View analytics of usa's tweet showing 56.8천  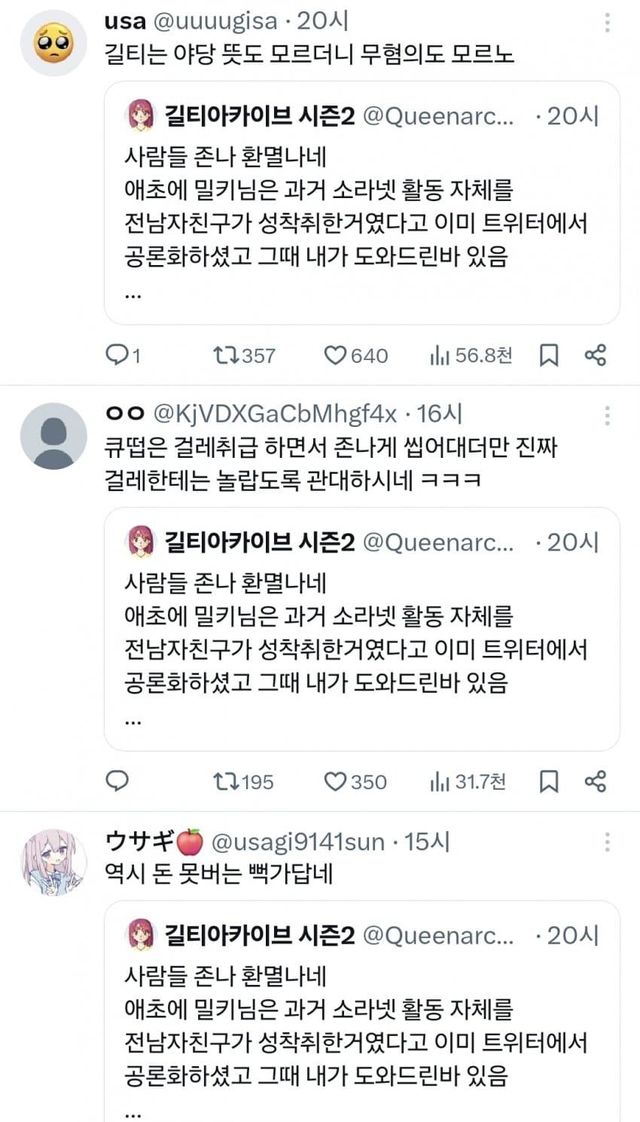coord(470,356)
